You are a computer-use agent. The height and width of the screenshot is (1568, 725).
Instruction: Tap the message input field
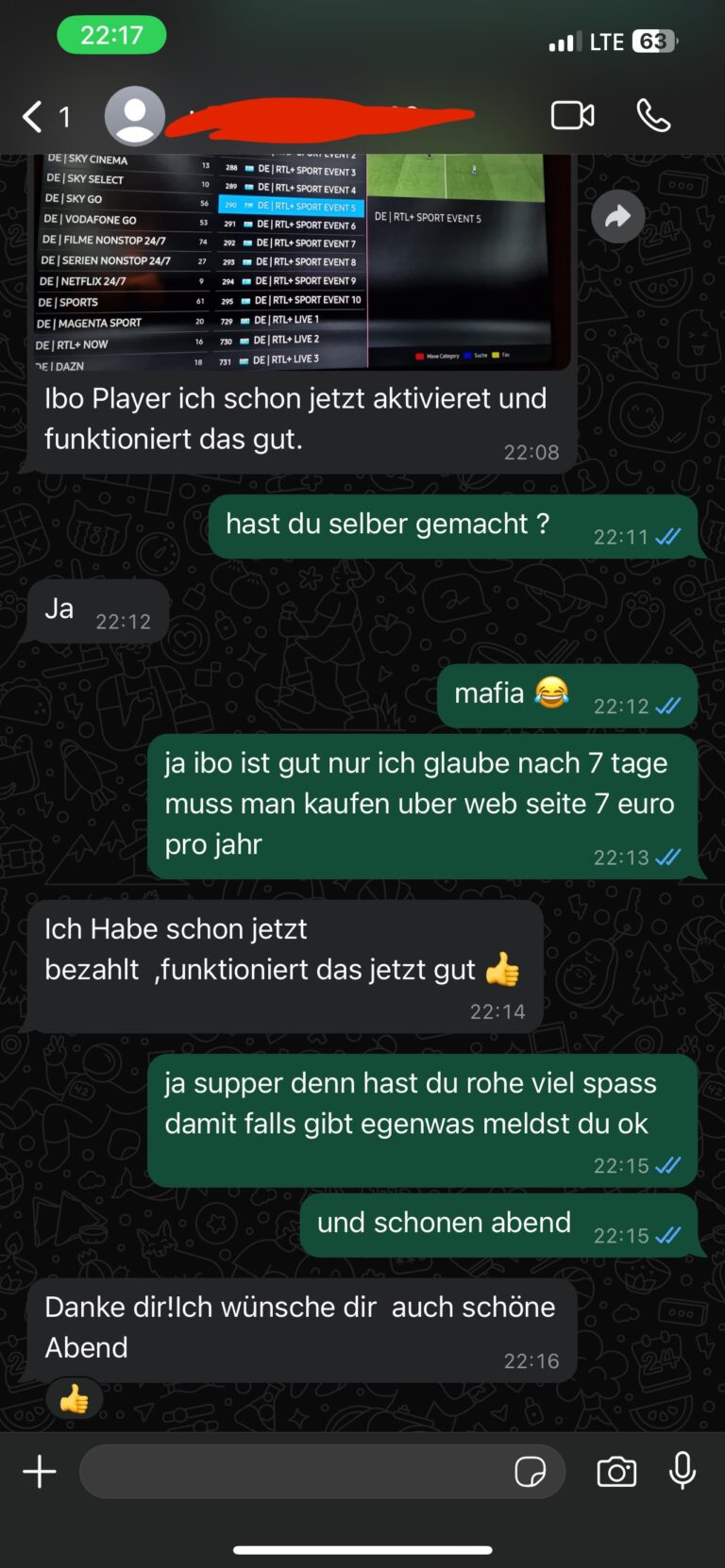tap(293, 1472)
